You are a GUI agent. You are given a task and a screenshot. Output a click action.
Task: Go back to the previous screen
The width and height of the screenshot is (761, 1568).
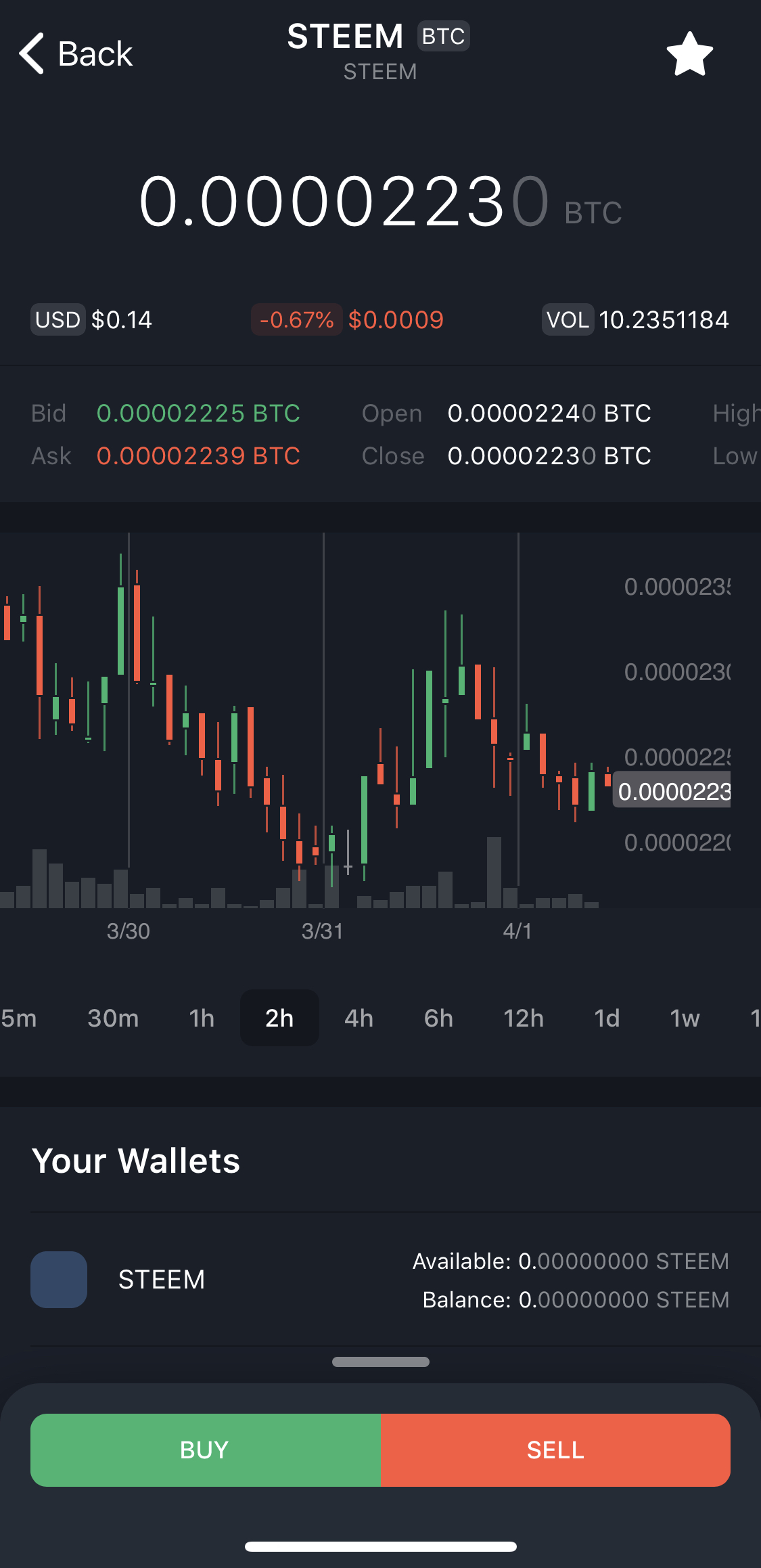[x=76, y=53]
